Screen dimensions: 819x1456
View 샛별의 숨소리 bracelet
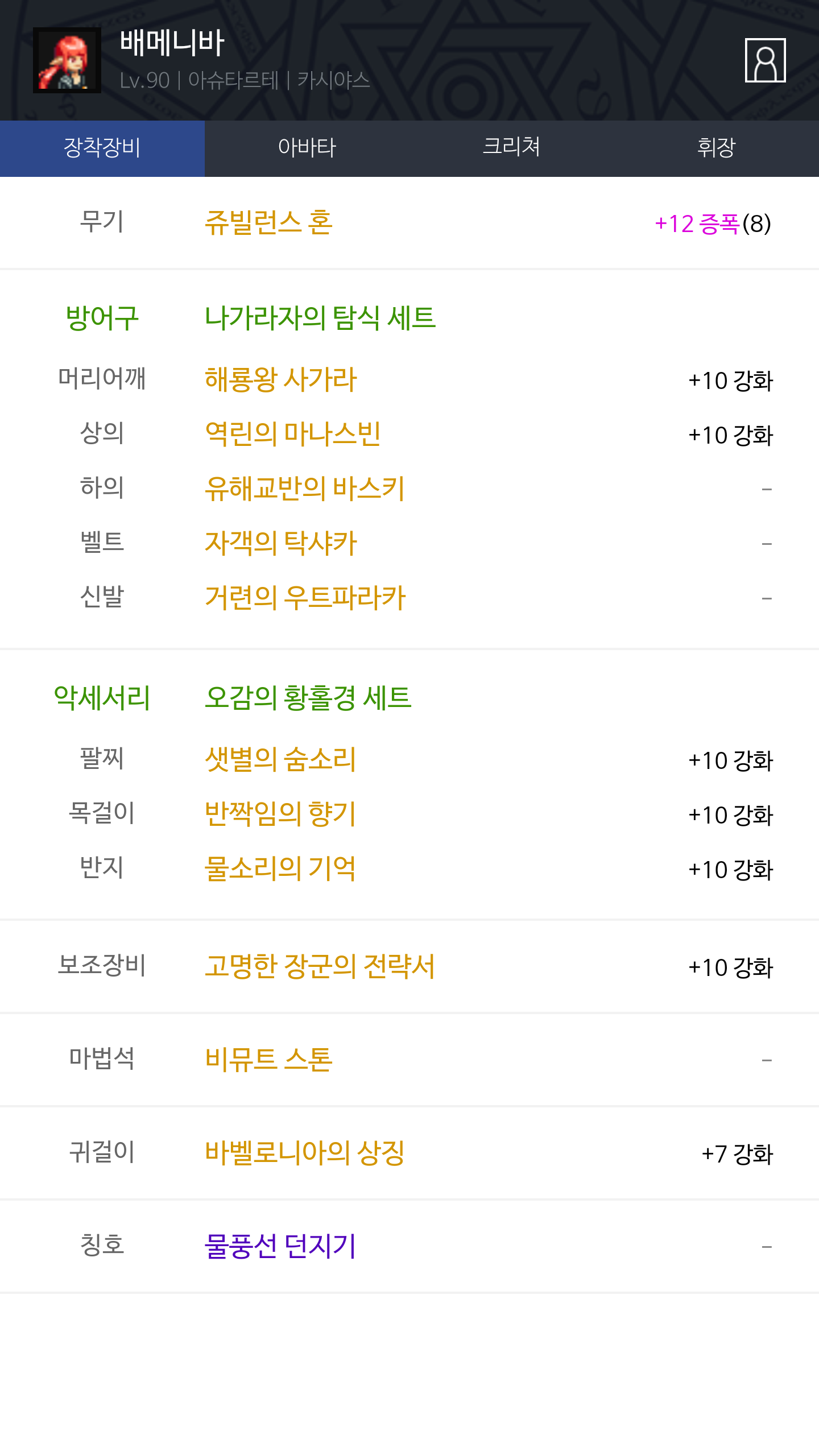[x=280, y=759]
